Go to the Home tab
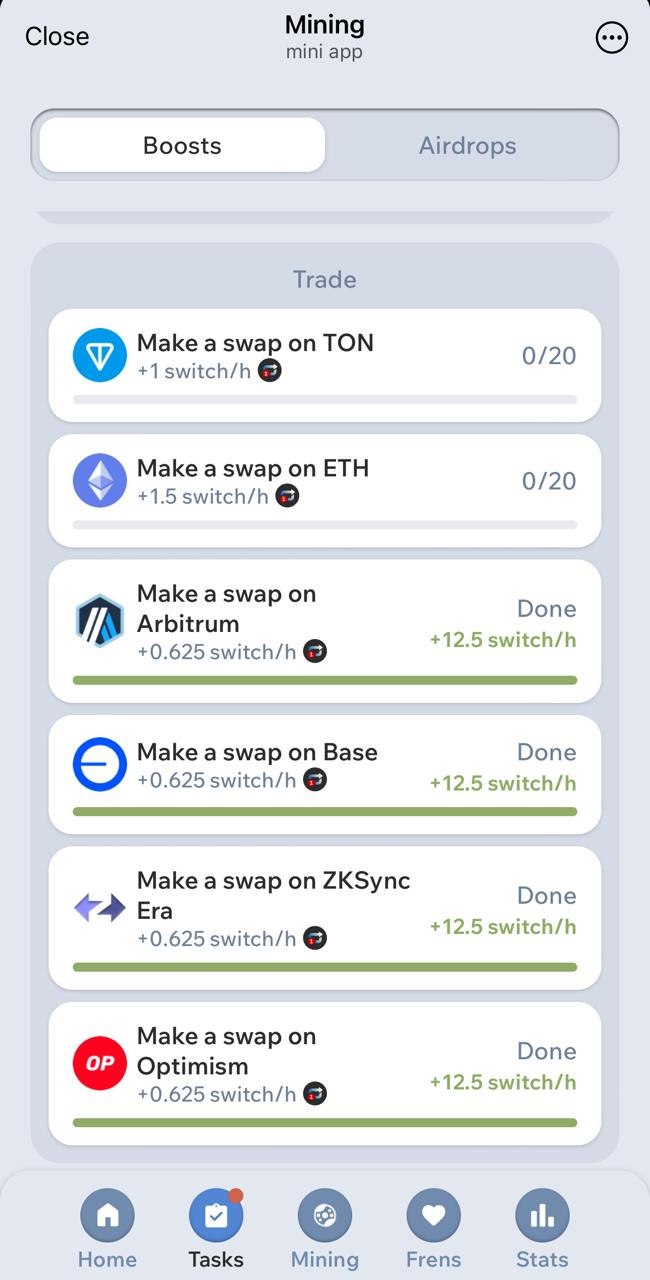 [107, 1230]
